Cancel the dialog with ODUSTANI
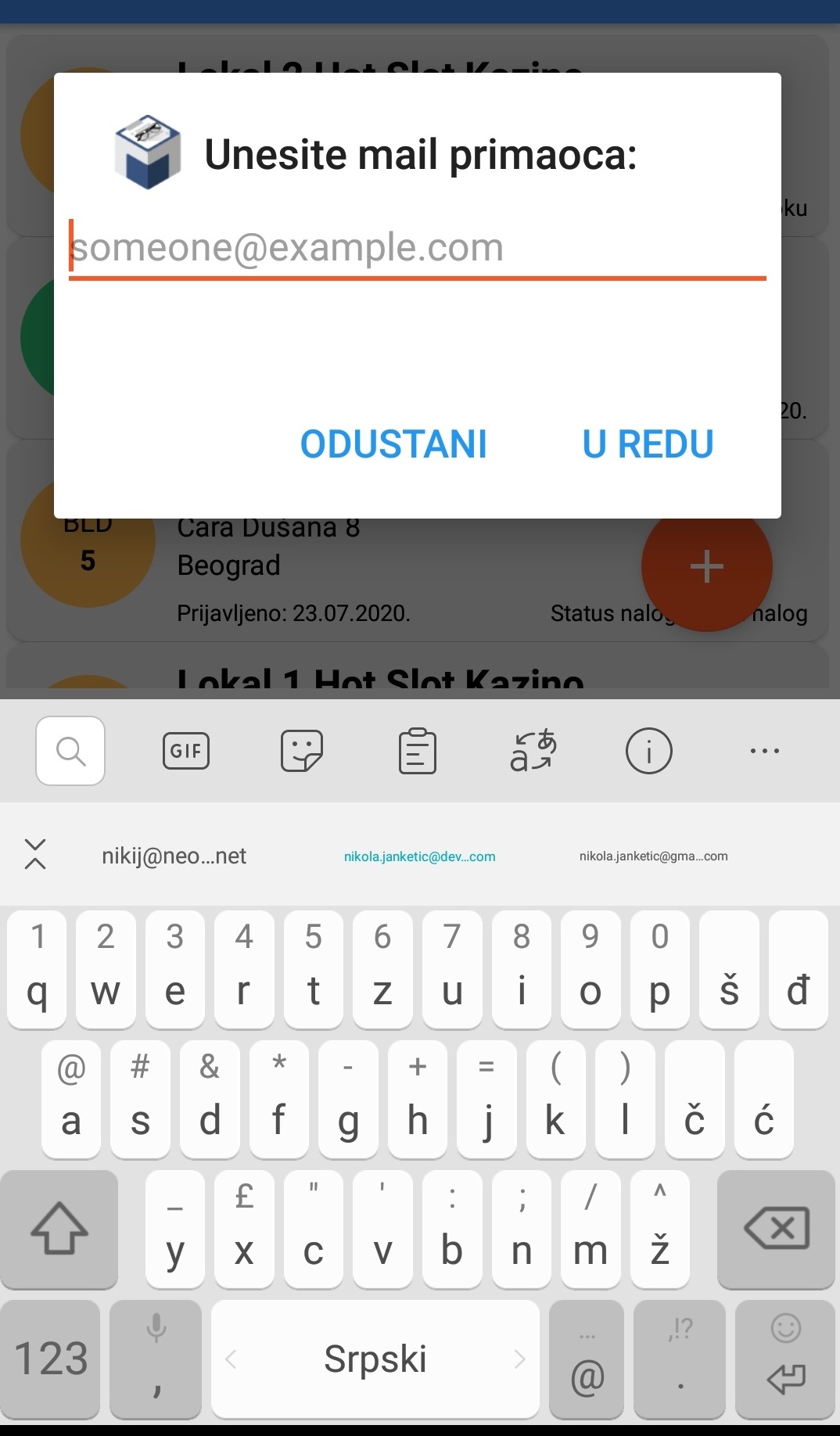The height and width of the screenshot is (1436, 840). coord(393,444)
